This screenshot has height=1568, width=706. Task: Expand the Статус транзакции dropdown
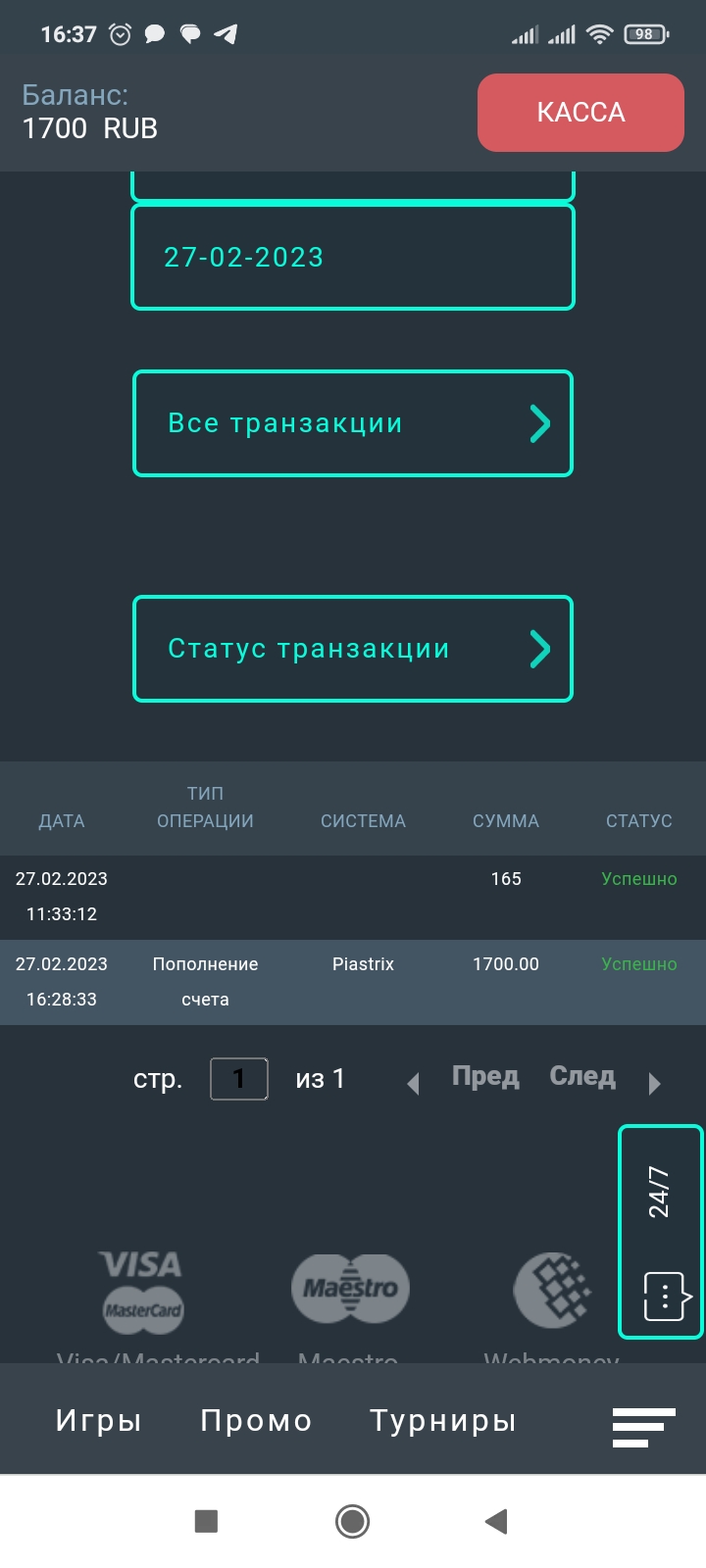(353, 649)
